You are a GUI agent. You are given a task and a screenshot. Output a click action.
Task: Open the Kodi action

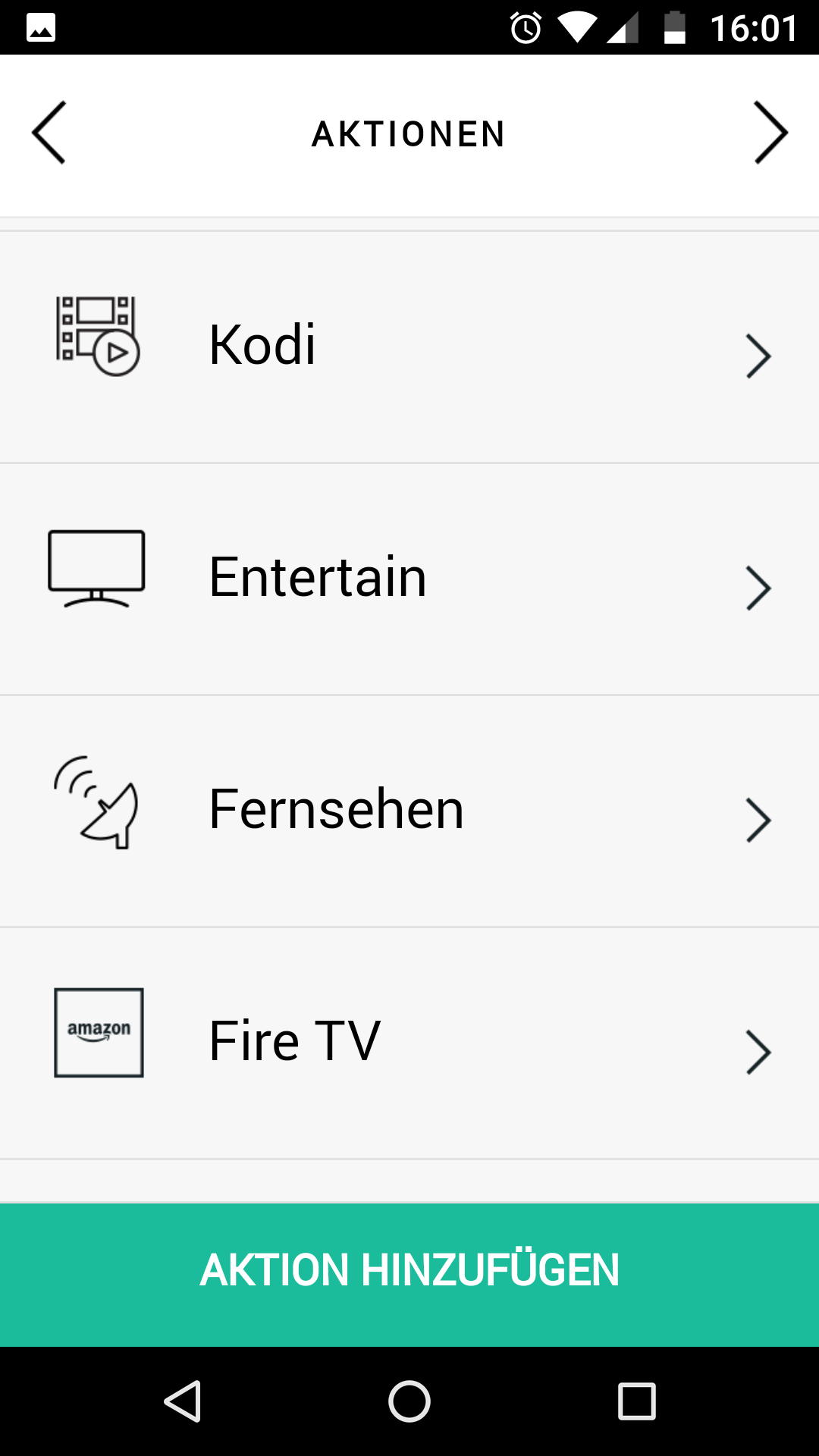409,347
